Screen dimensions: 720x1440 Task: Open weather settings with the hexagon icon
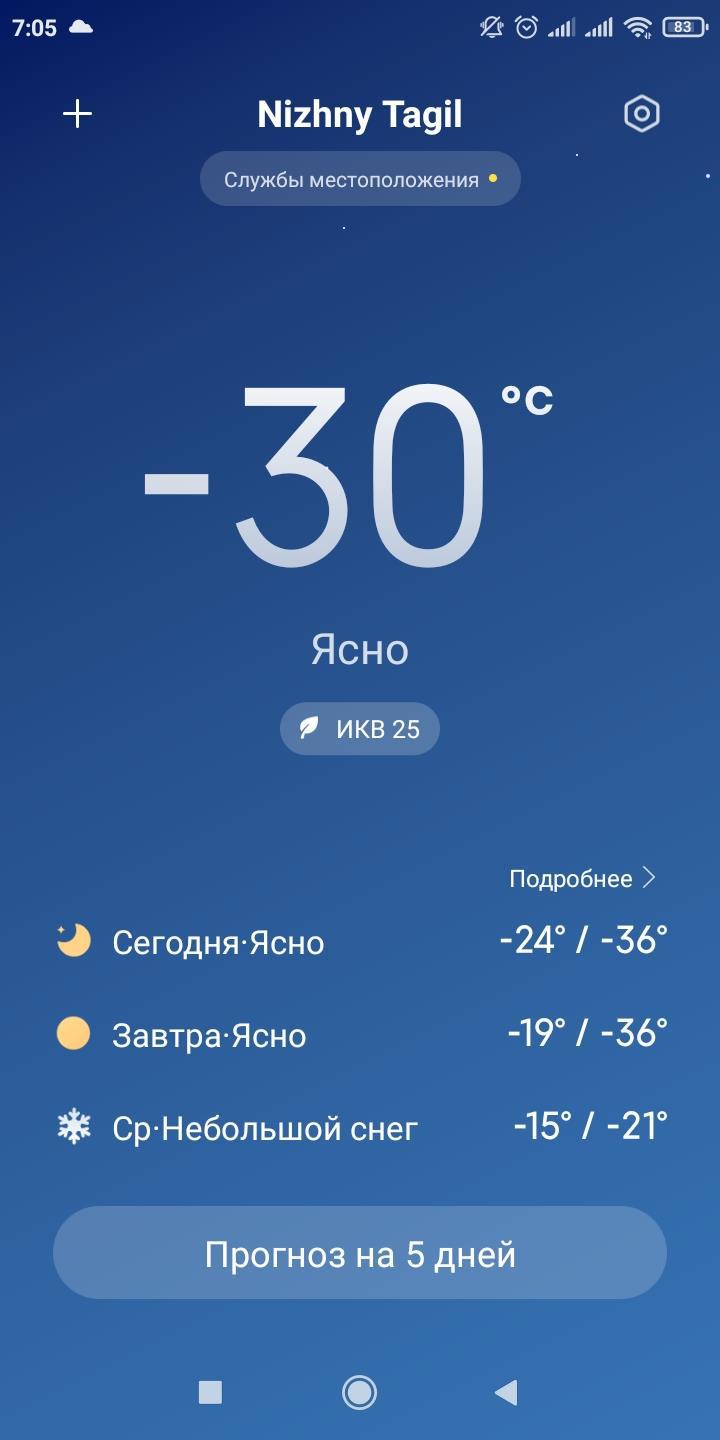pyautogui.click(x=641, y=114)
